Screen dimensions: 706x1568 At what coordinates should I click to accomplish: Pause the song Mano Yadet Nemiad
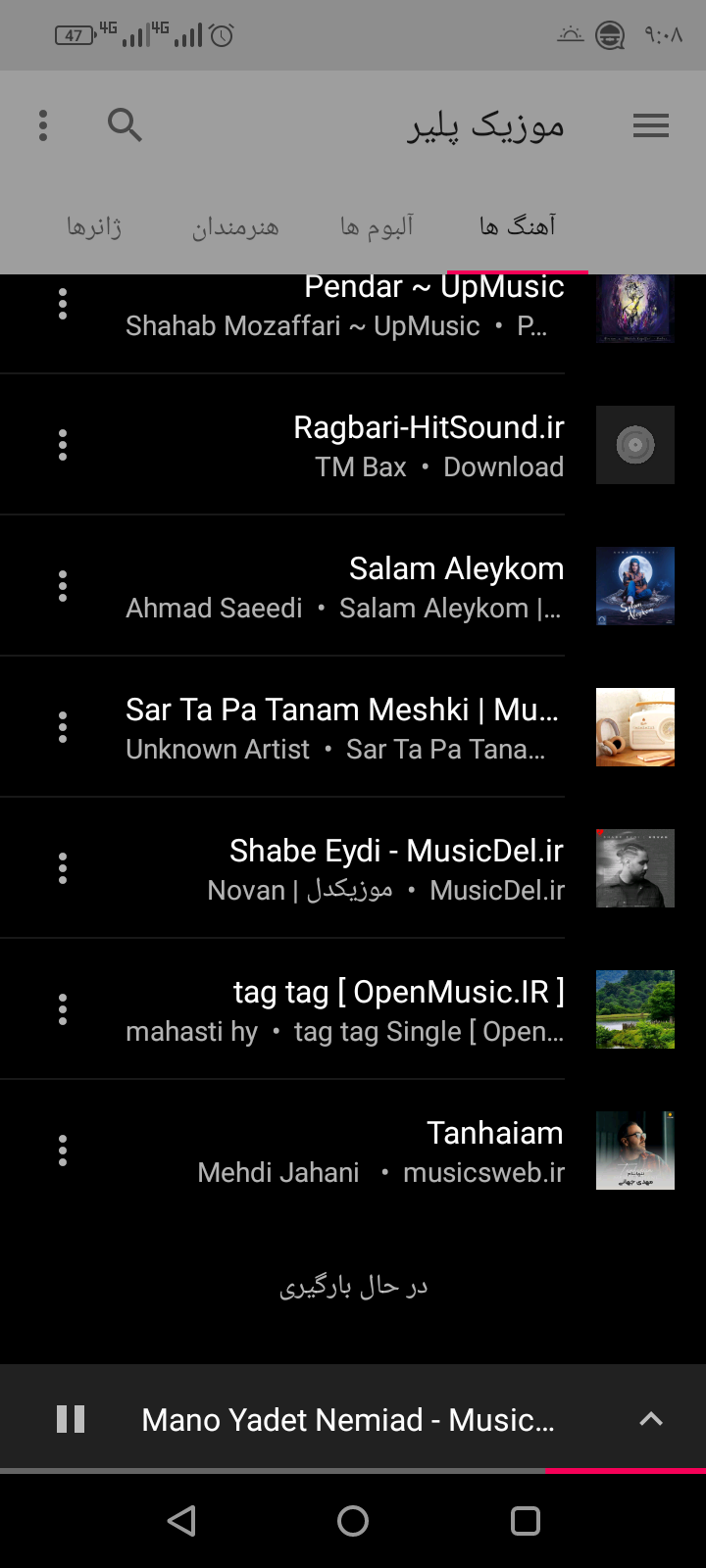coord(71,1419)
